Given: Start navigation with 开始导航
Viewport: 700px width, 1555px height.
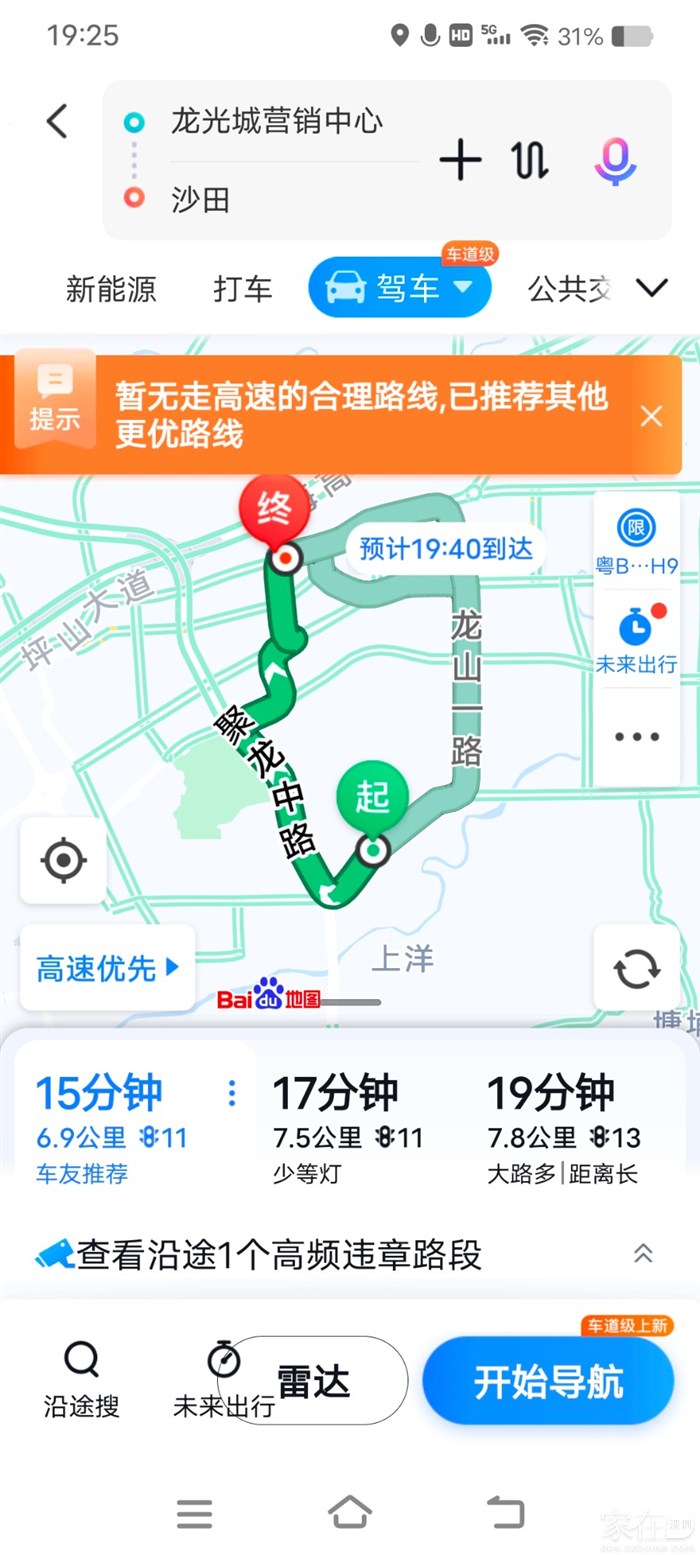Looking at the screenshot, I should (x=548, y=1381).
